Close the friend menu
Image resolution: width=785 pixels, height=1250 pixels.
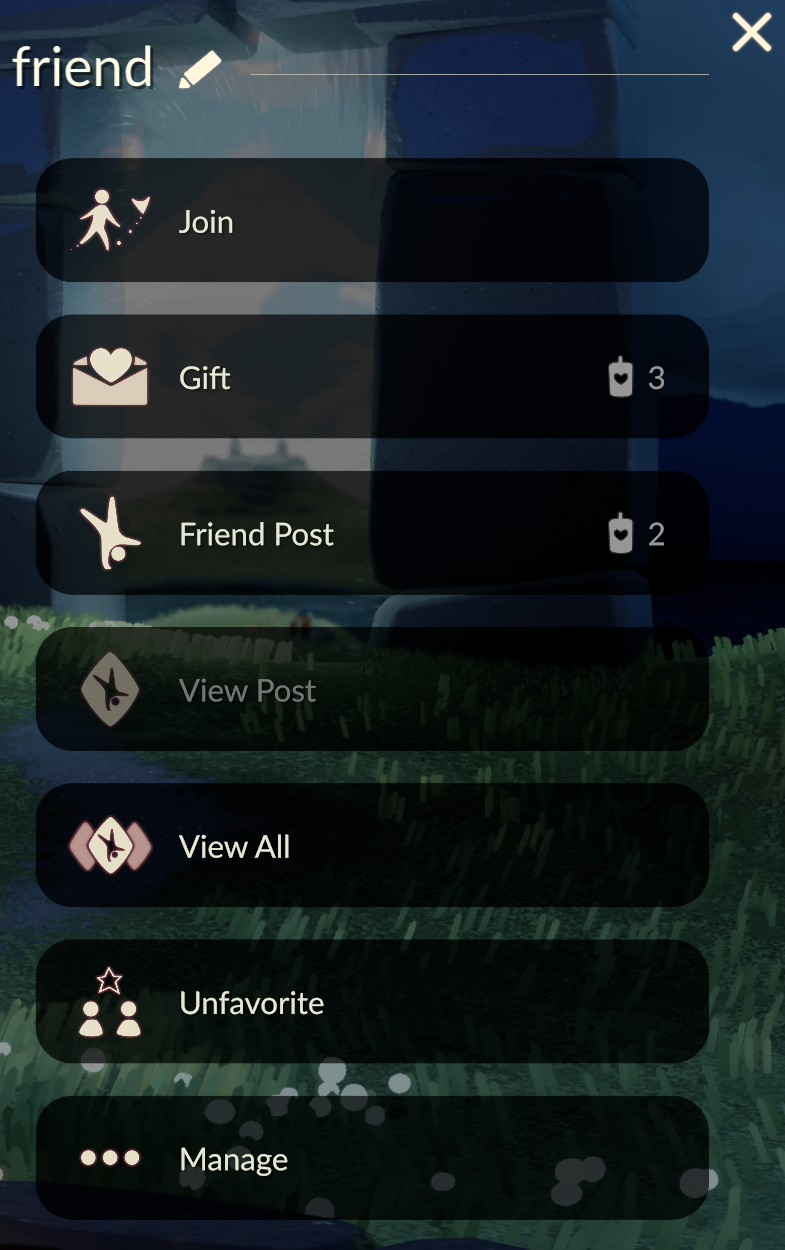[751, 33]
